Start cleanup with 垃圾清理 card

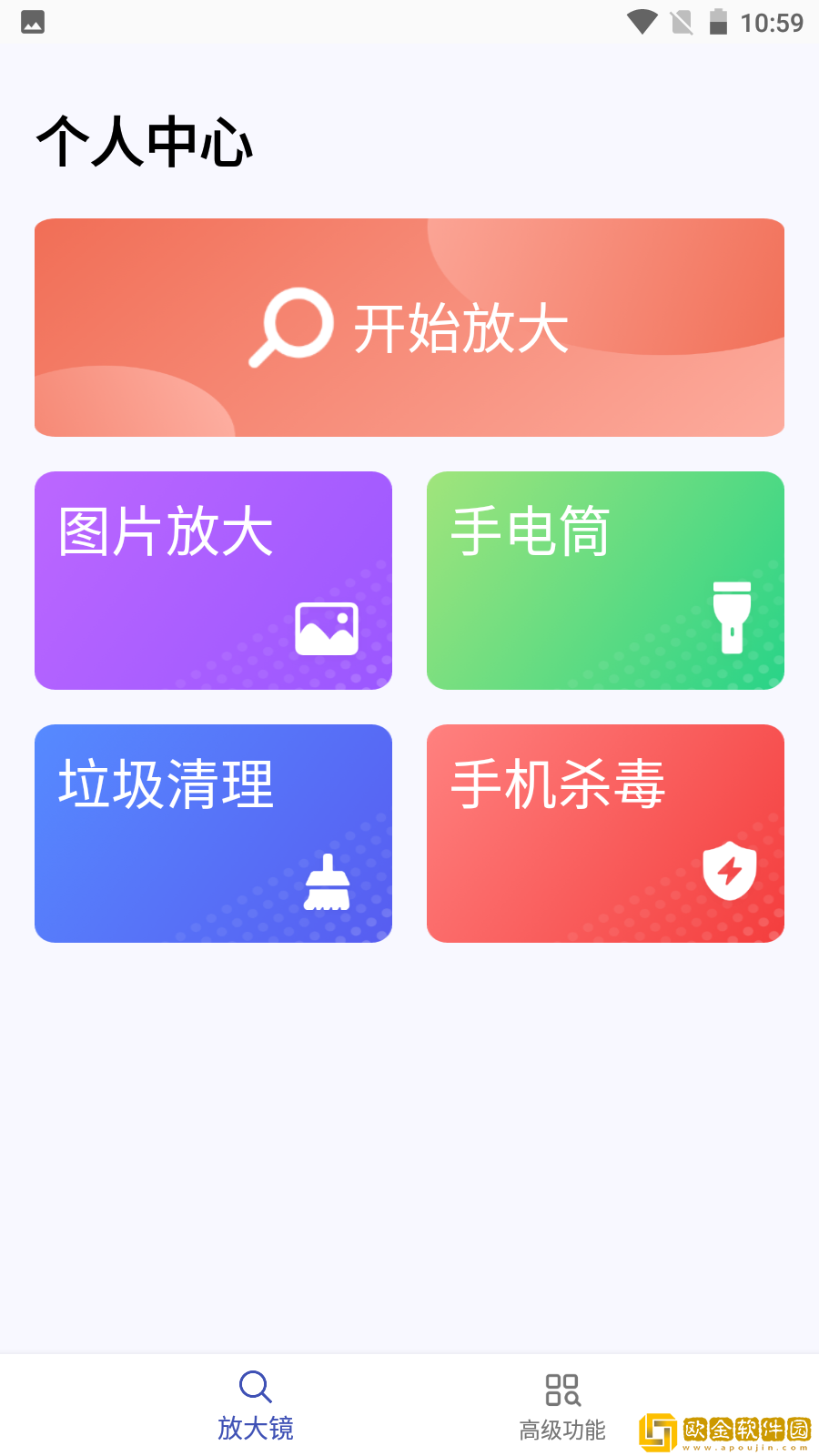[213, 833]
